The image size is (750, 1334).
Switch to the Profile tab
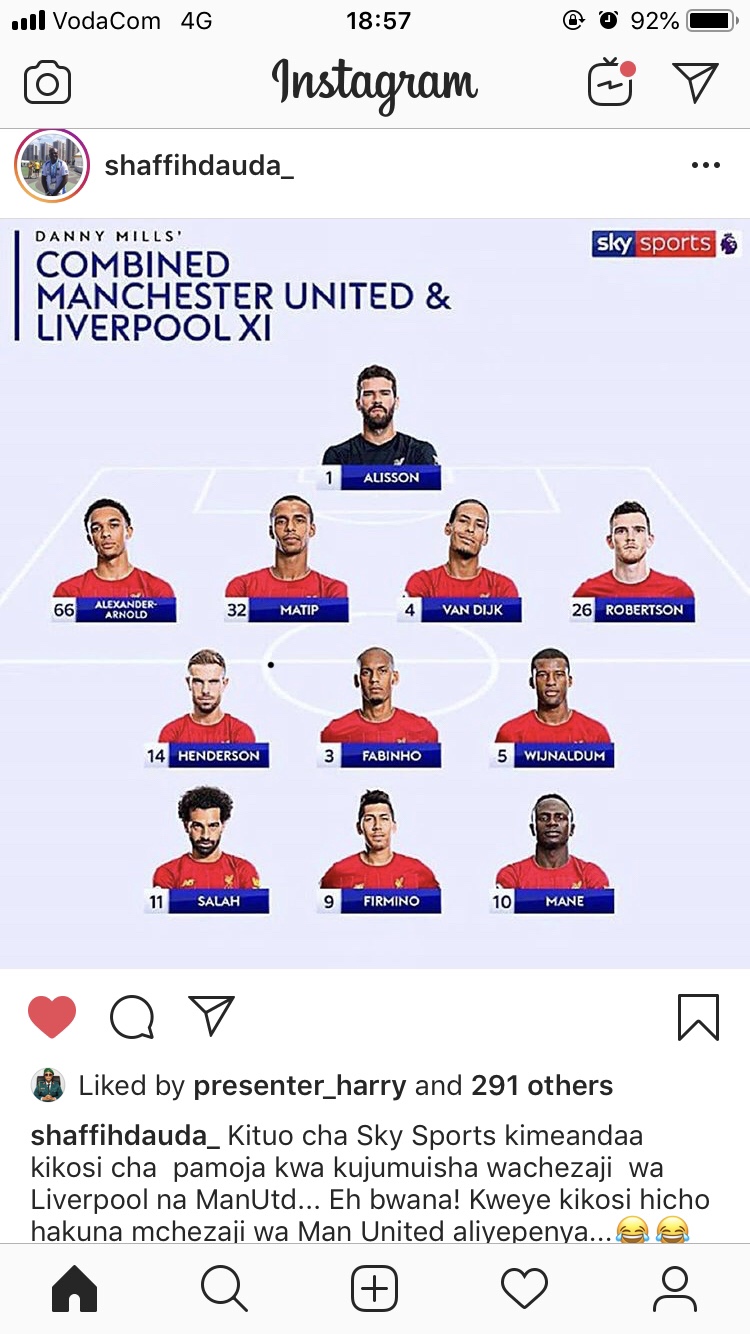(675, 1289)
